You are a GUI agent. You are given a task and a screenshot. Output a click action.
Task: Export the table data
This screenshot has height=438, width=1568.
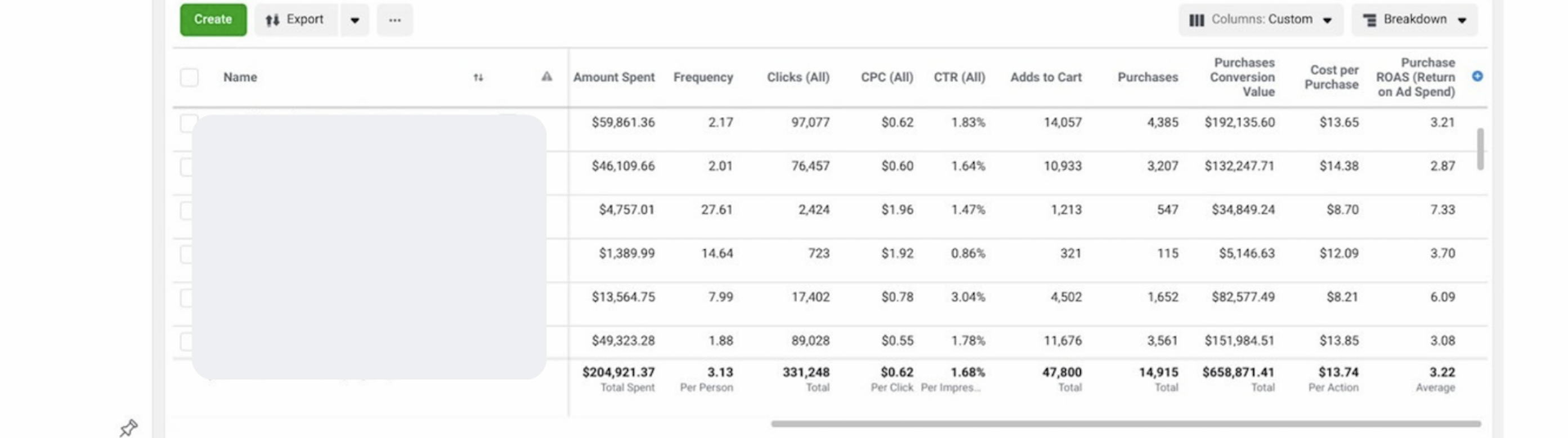295,20
